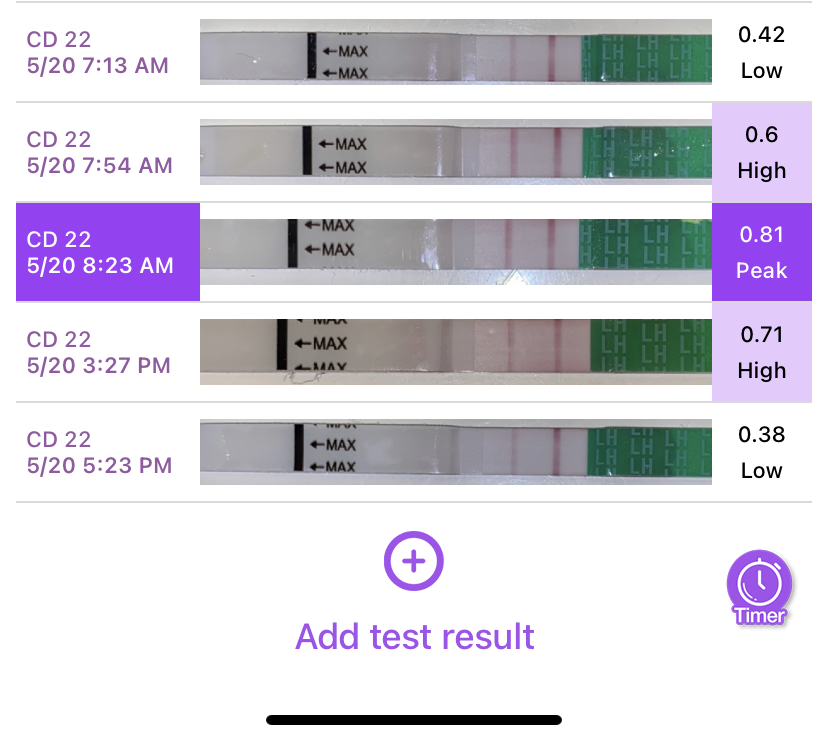Image resolution: width=828 pixels, height=741 pixels.
Task: Open the 5/20 7:13 AM test entry
Action: pyautogui.click(x=100, y=52)
